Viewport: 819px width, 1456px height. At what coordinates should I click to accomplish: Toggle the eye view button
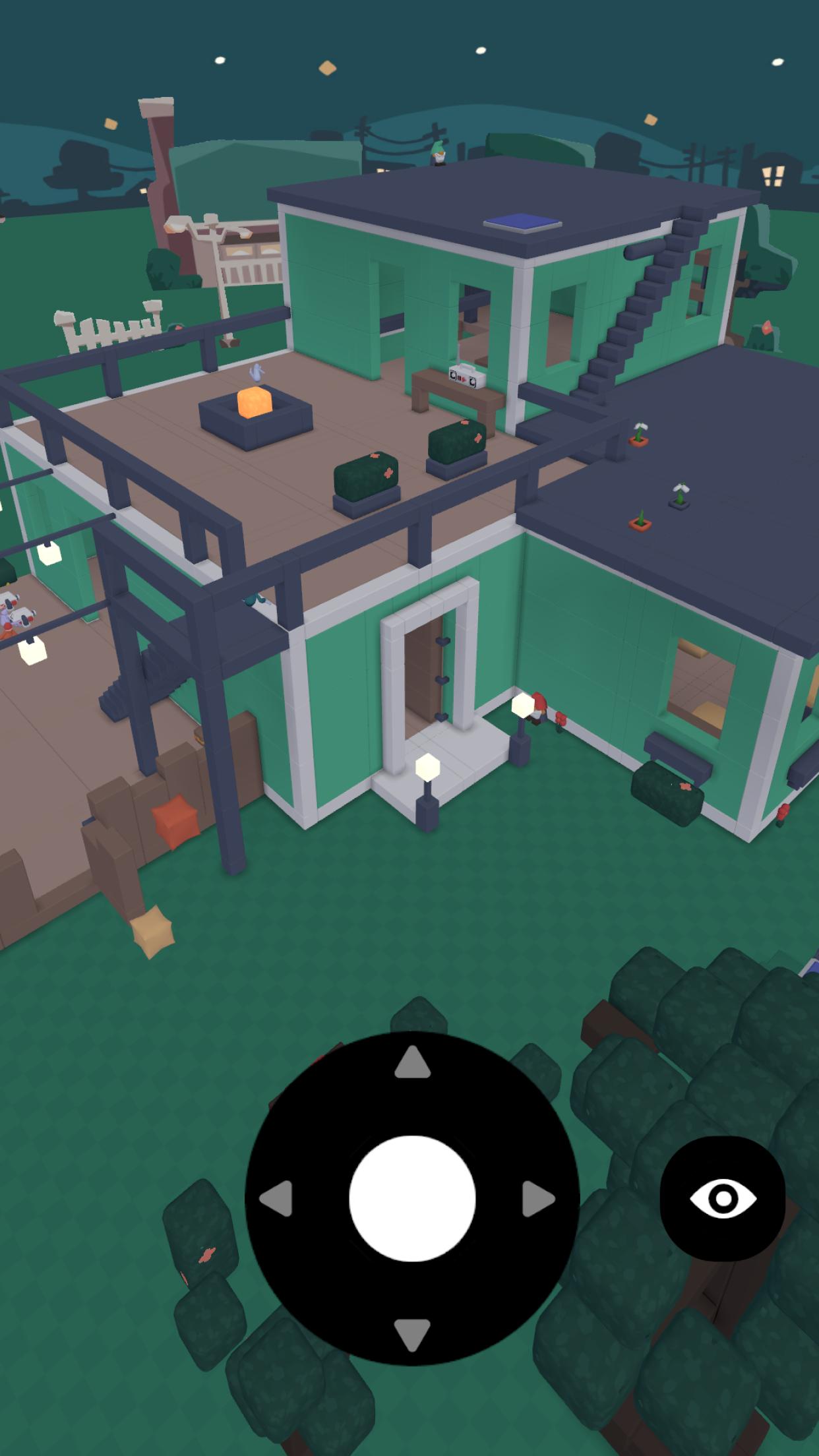723,1199
